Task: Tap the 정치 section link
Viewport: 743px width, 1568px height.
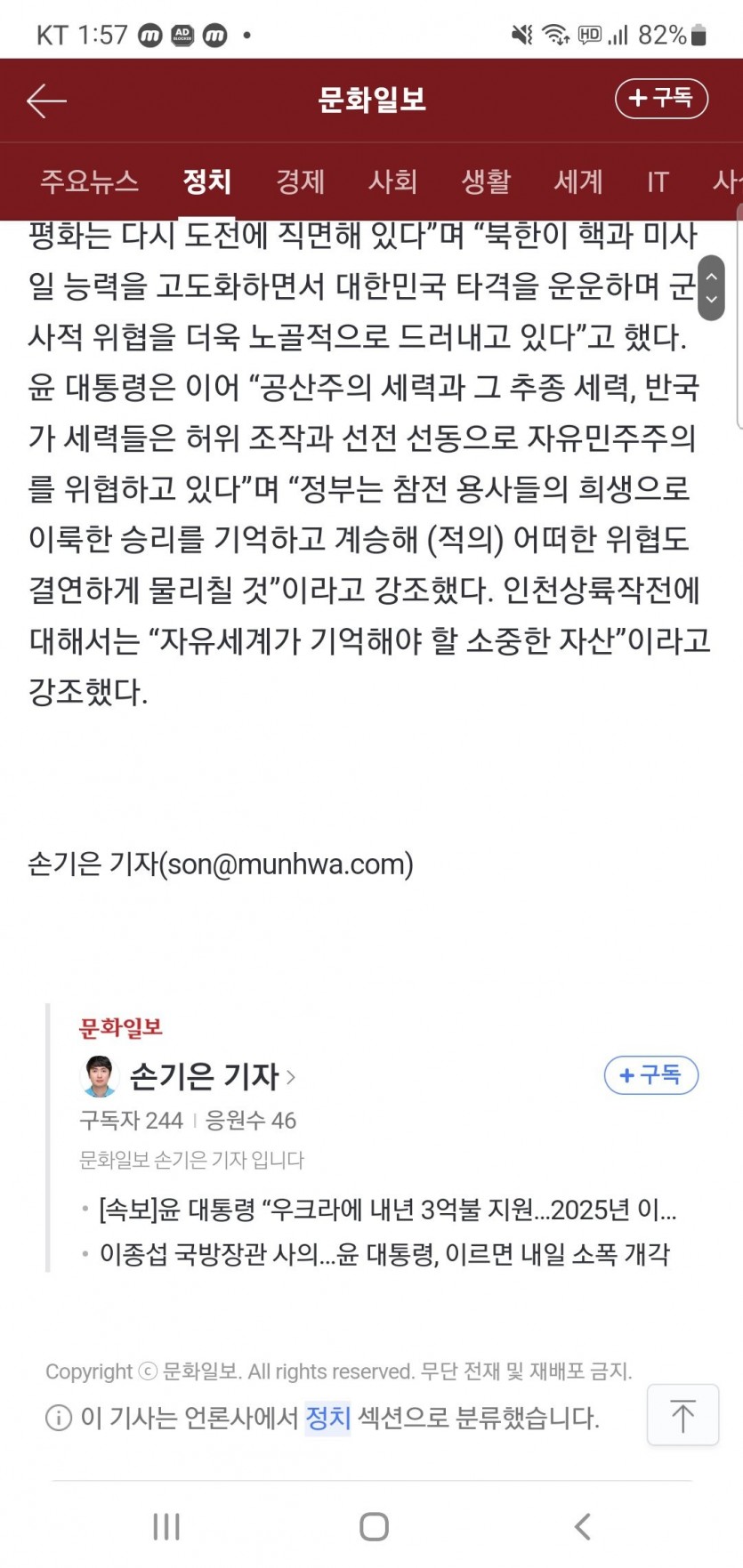Action: pos(327,1417)
